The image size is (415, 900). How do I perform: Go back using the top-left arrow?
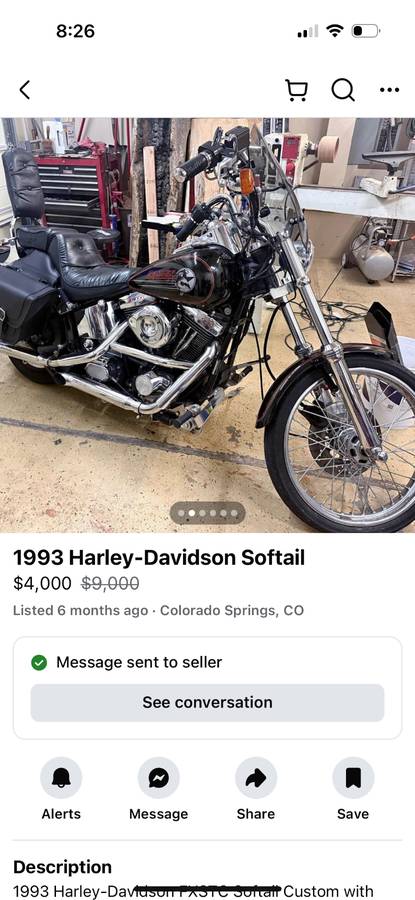pyautogui.click(x=24, y=90)
